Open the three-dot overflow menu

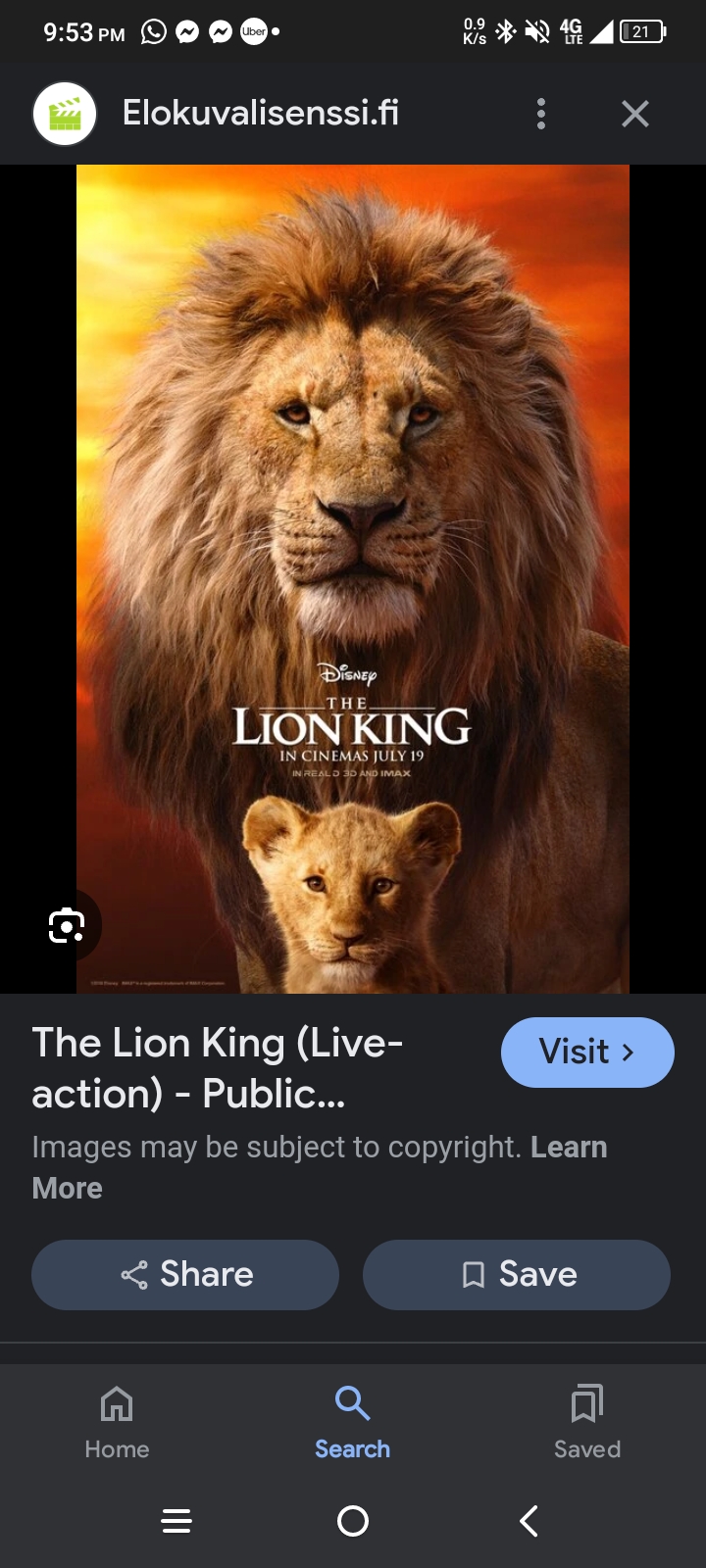[x=540, y=114]
